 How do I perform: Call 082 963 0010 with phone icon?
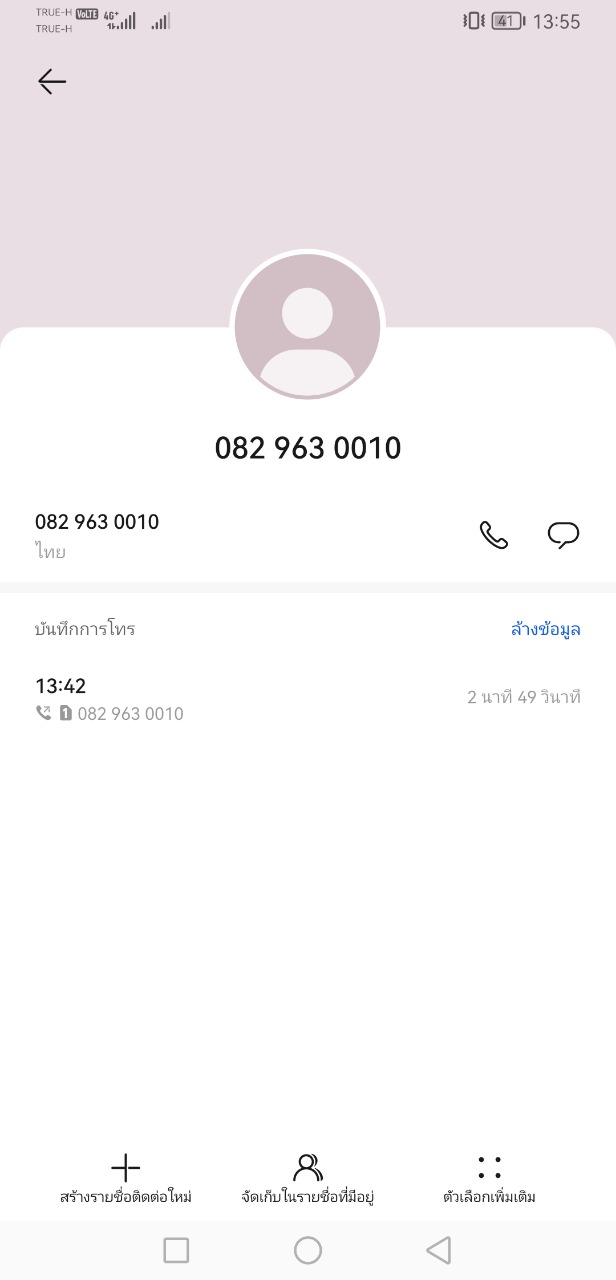tap(494, 535)
